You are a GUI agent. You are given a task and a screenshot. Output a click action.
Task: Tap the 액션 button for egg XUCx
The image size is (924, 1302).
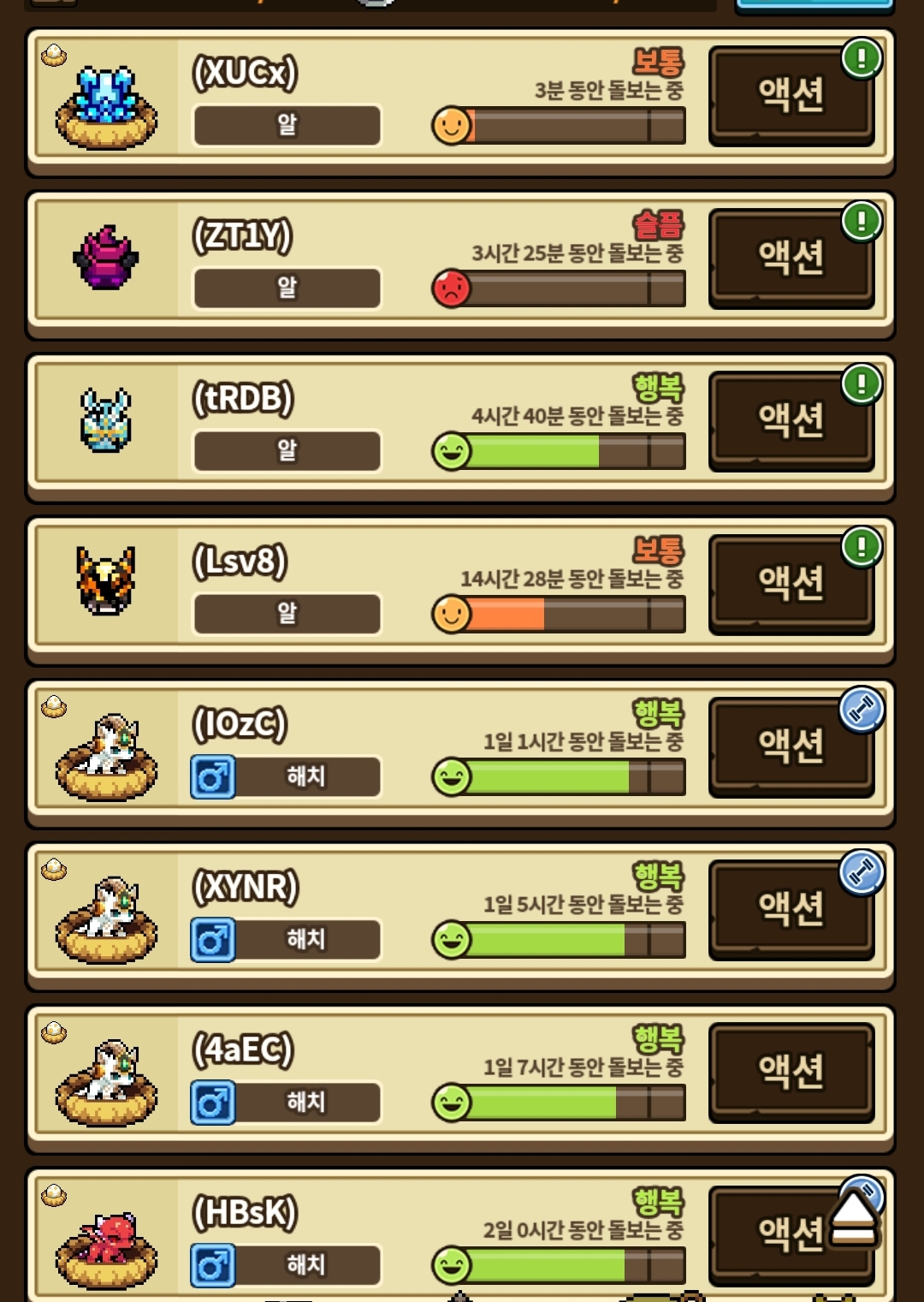tap(791, 95)
